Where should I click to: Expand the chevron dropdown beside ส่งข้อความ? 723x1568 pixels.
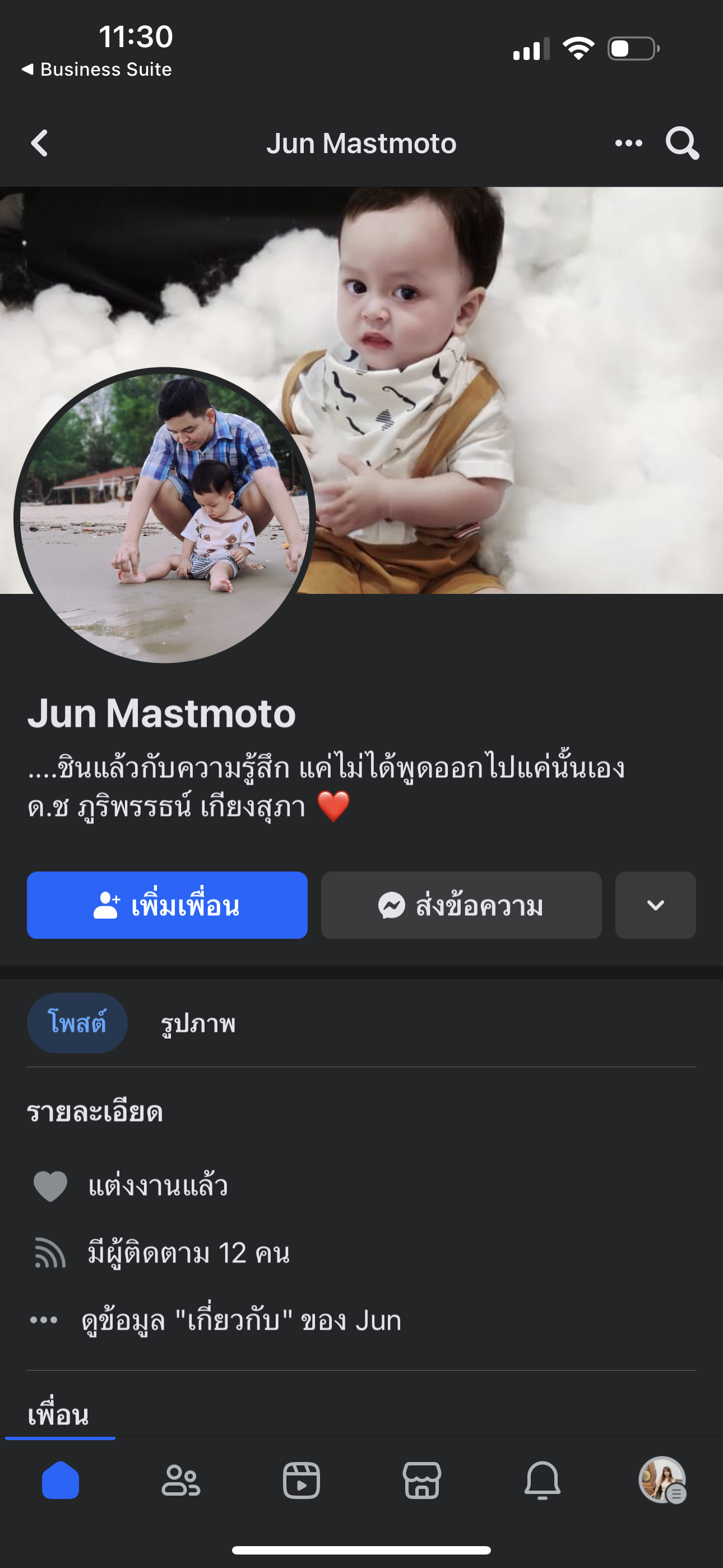pos(655,905)
